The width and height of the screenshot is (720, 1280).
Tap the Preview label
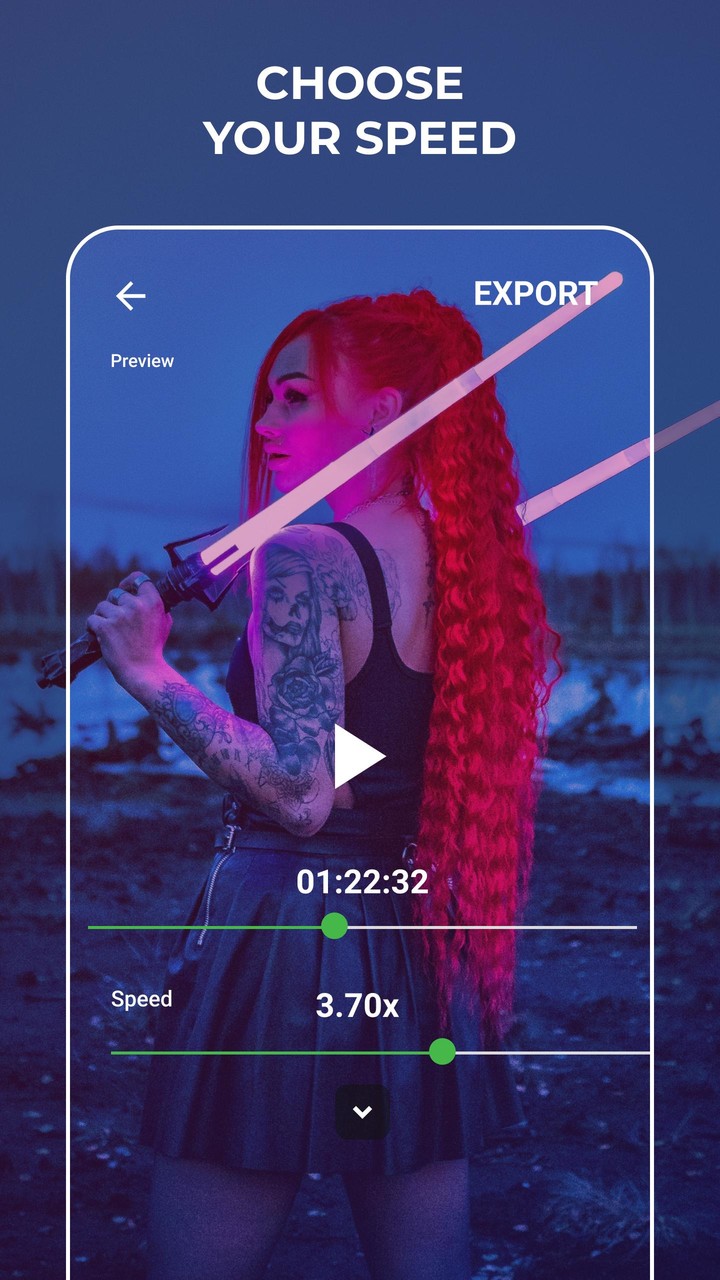[141, 360]
